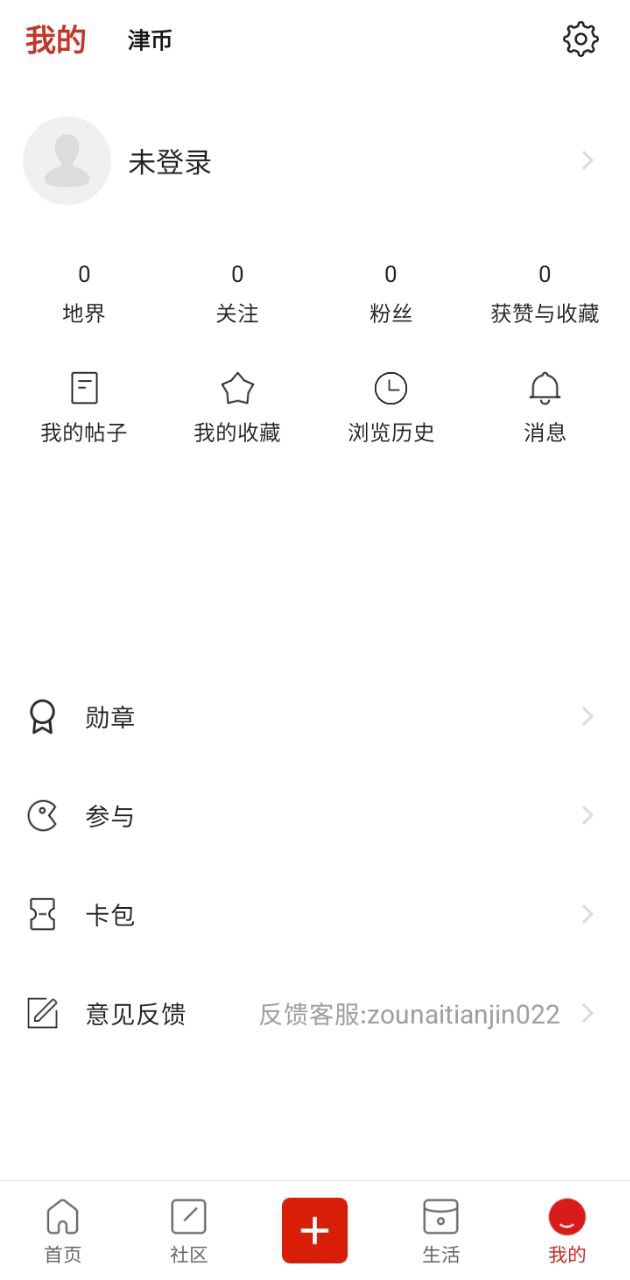Open the 勋章 row
This screenshot has height=1280, width=630.
315,717
